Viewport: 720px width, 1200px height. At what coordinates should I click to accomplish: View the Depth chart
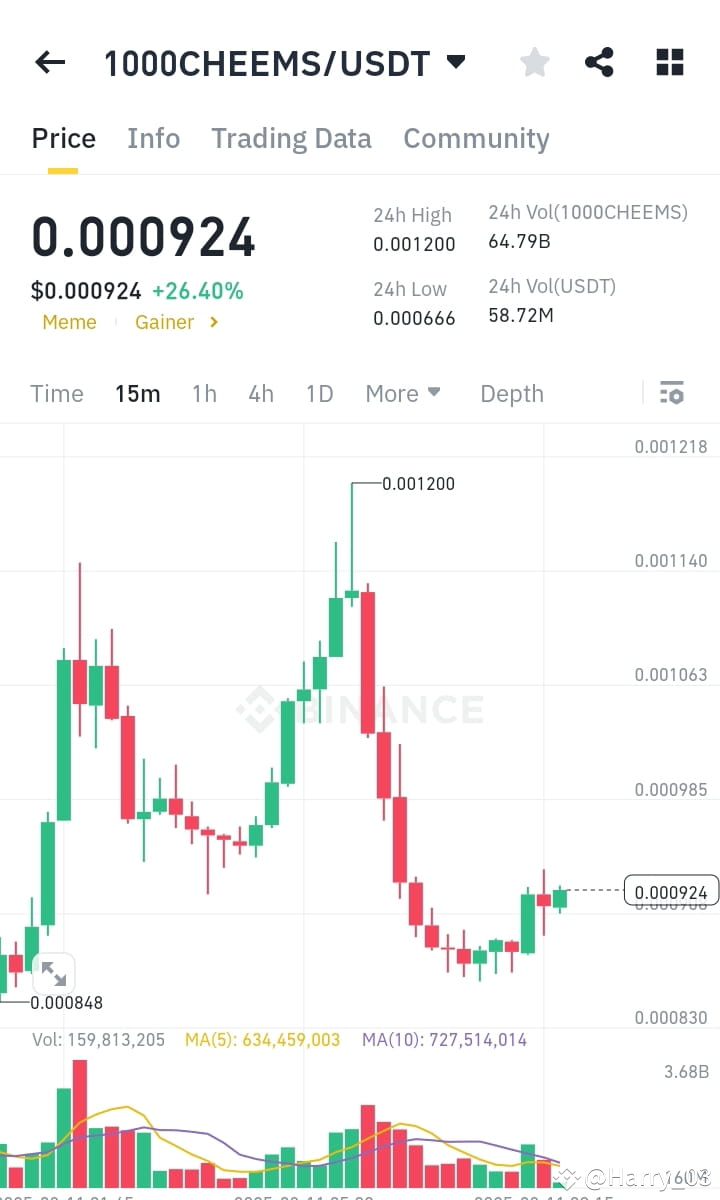pyautogui.click(x=511, y=393)
